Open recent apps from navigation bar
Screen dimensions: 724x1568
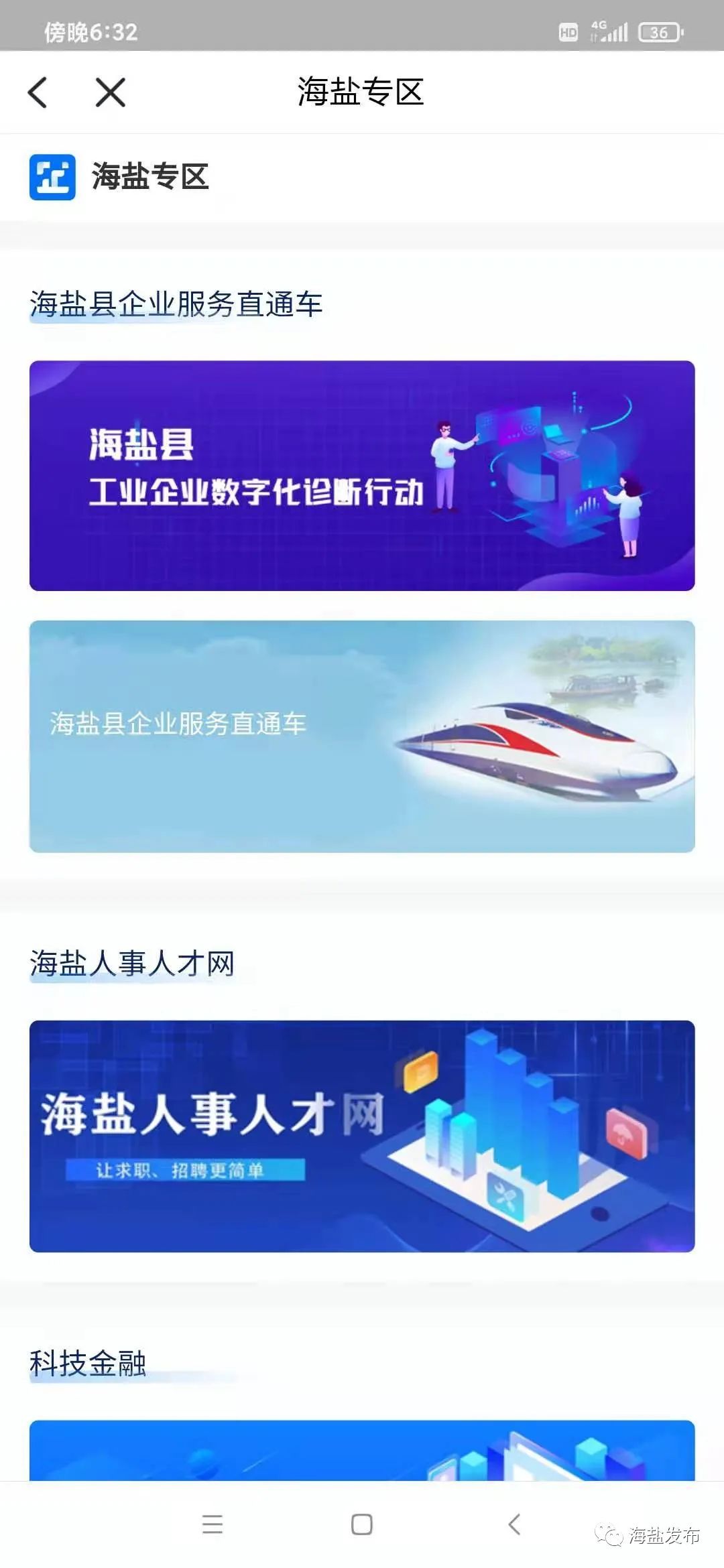coord(213,1524)
